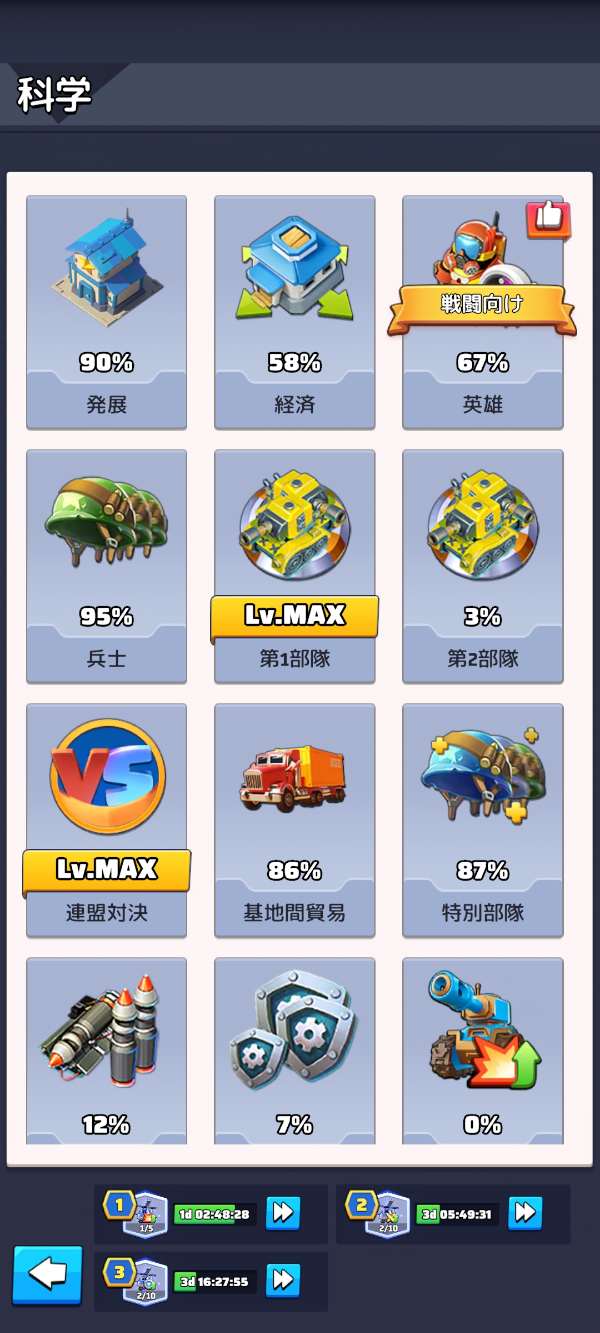The image size is (600, 1333).
Task: Speed up research queue 2
Action: click(525, 1213)
